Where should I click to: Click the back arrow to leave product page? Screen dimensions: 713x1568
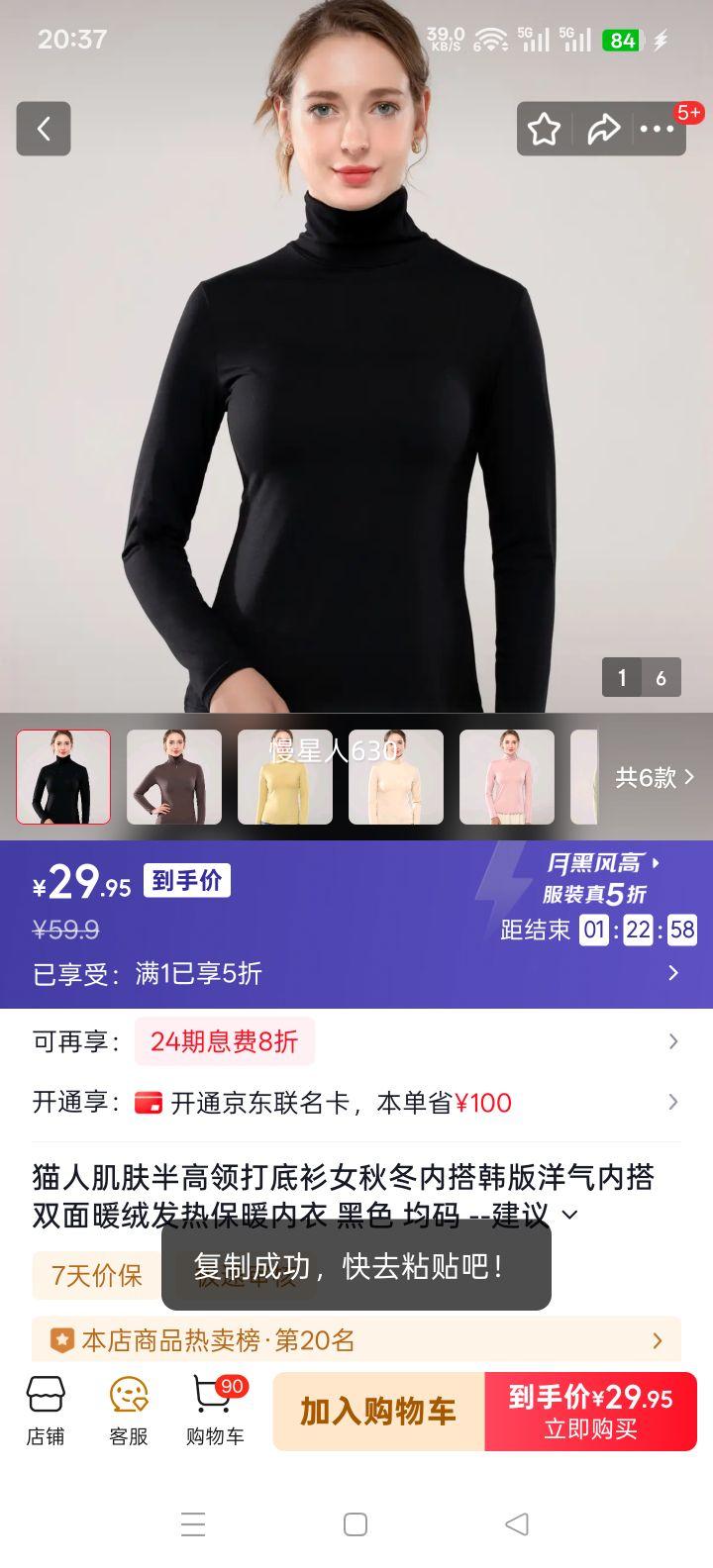pyautogui.click(x=44, y=129)
